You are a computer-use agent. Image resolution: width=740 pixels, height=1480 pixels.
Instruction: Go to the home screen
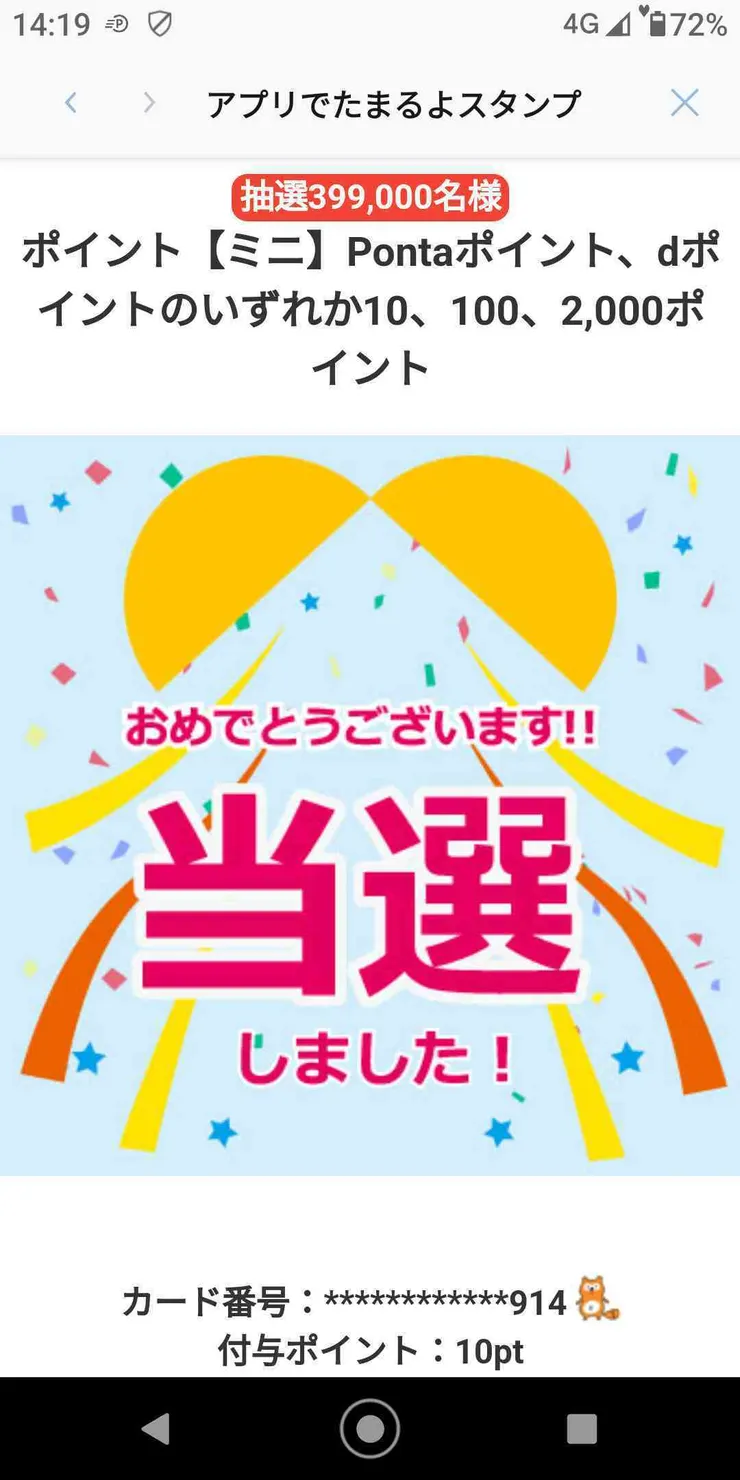click(x=370, y=1429)
